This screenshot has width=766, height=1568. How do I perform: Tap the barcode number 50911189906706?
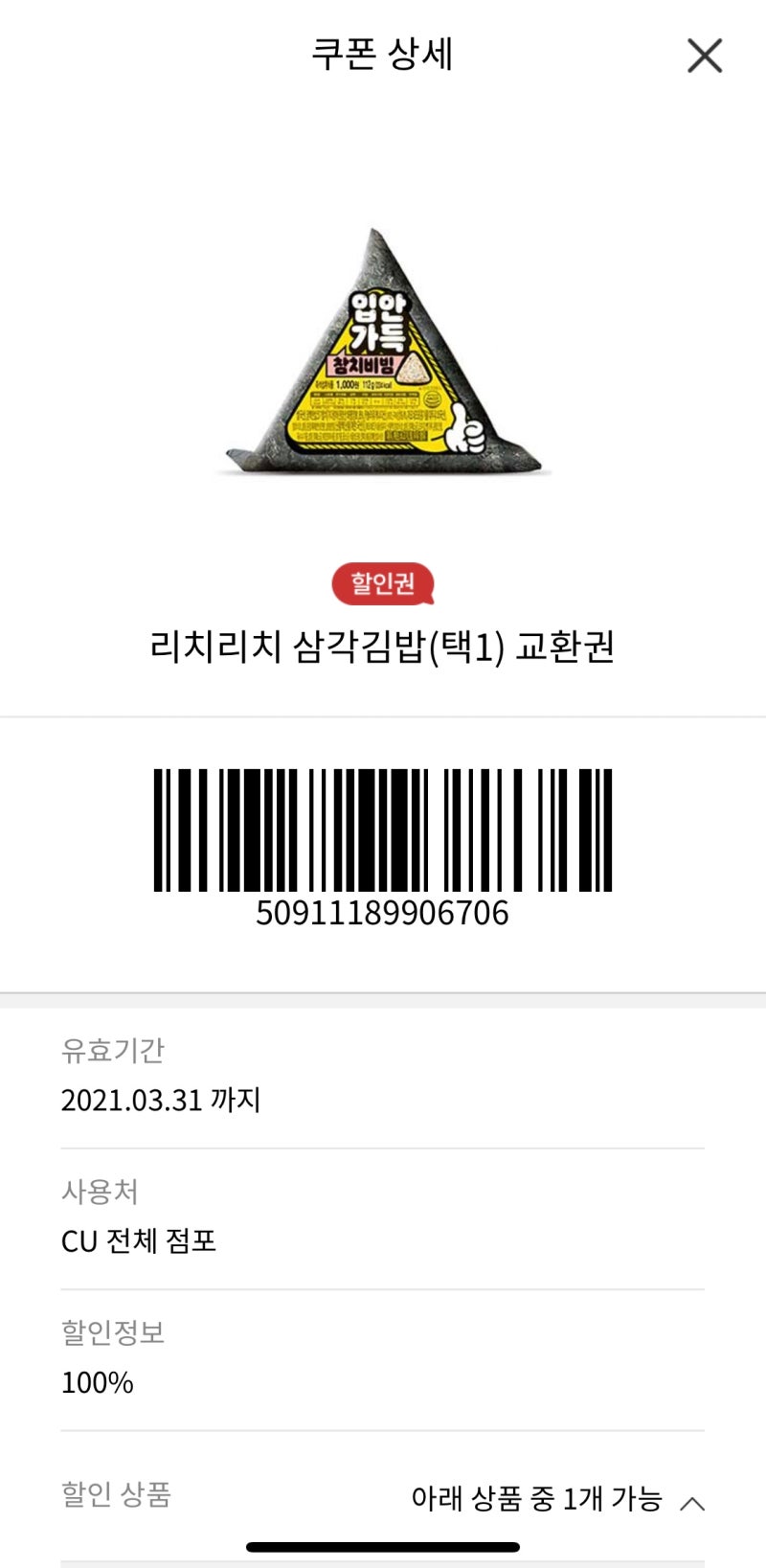(383, 915)
